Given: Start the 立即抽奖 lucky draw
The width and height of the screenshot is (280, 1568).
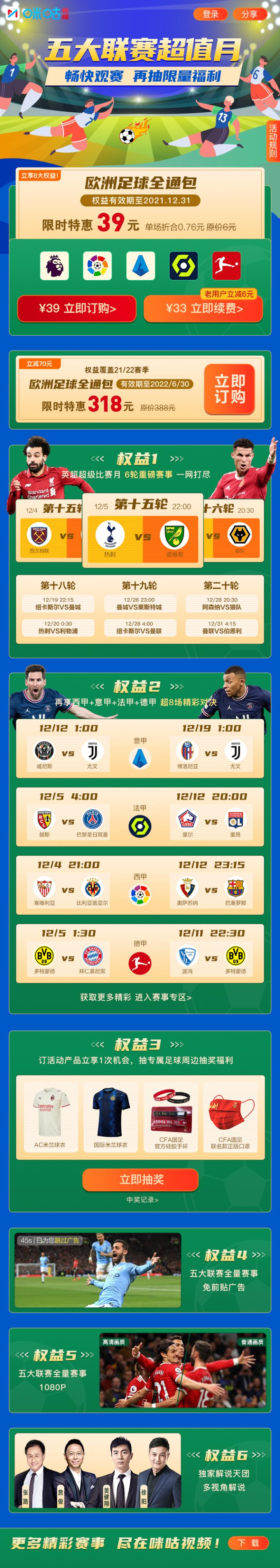Looking at the screenshot, I should coord(141,1179).
